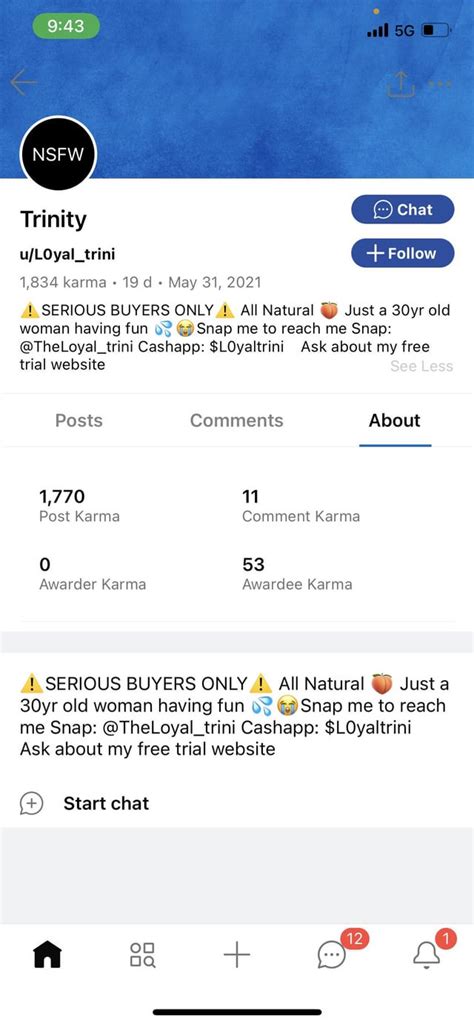Tap the blue Chat button

pos(403,210)
